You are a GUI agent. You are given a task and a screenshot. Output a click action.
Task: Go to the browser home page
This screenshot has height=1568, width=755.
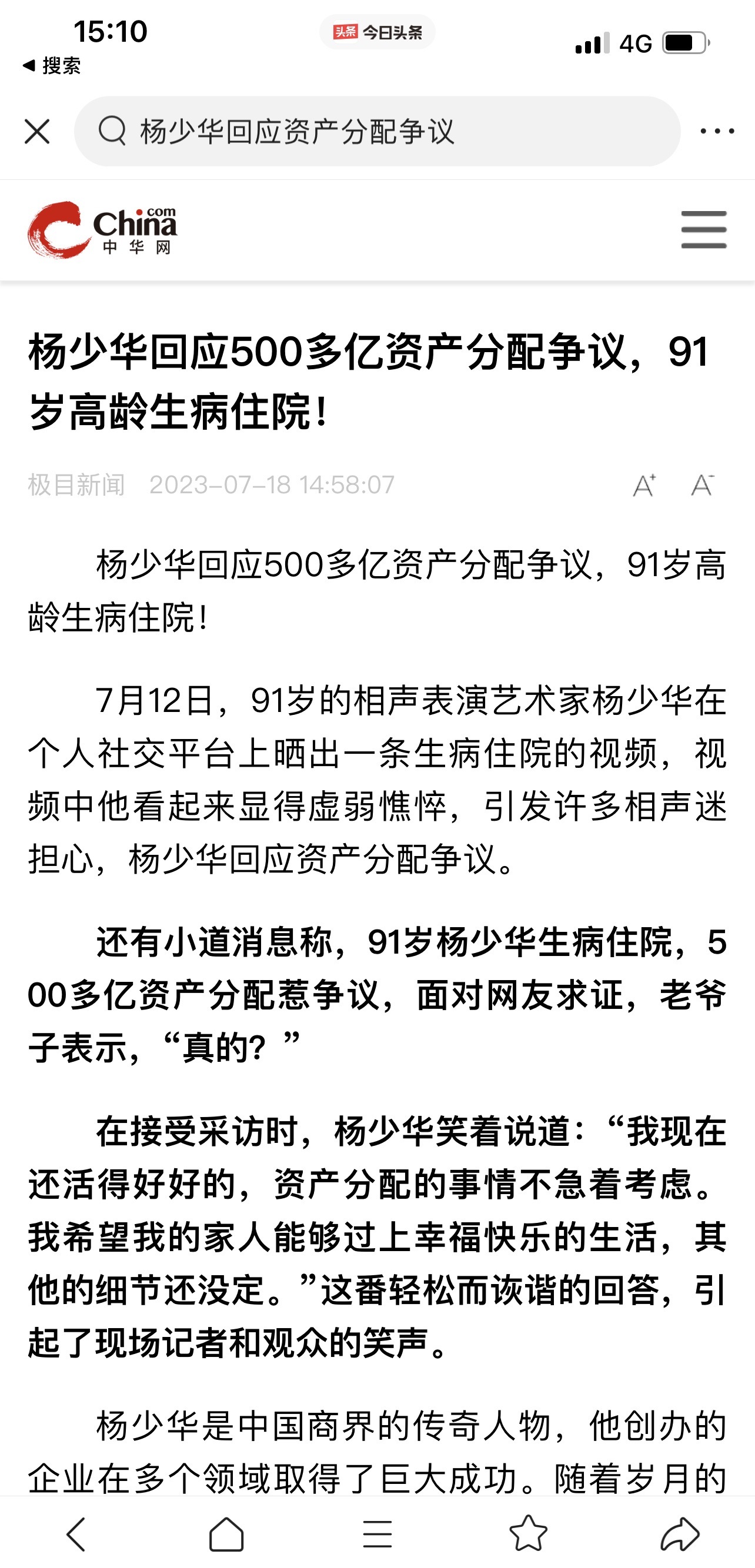pos(226,1534)
